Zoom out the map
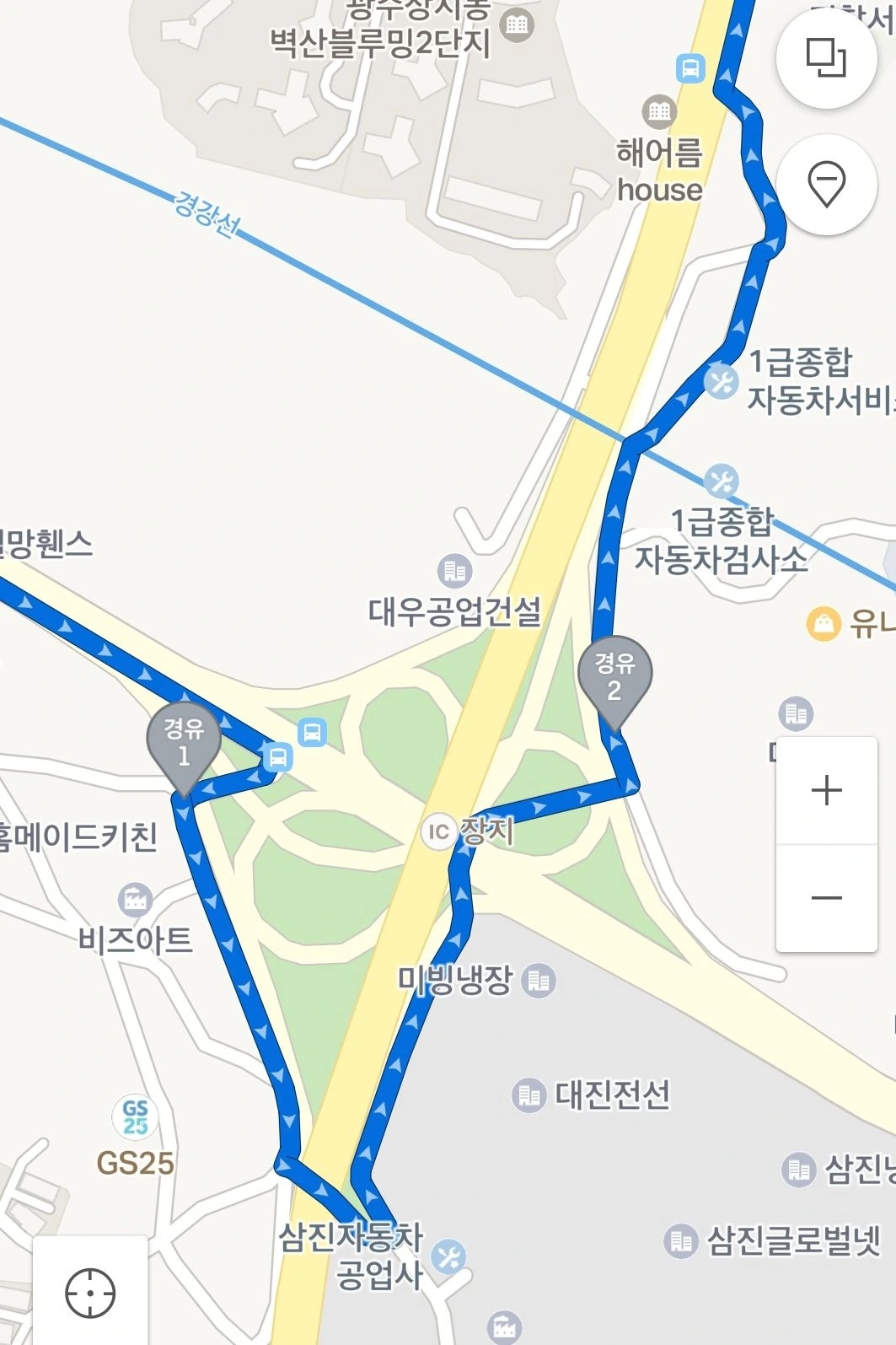896x1345 pixels. [x=826, y=898]
